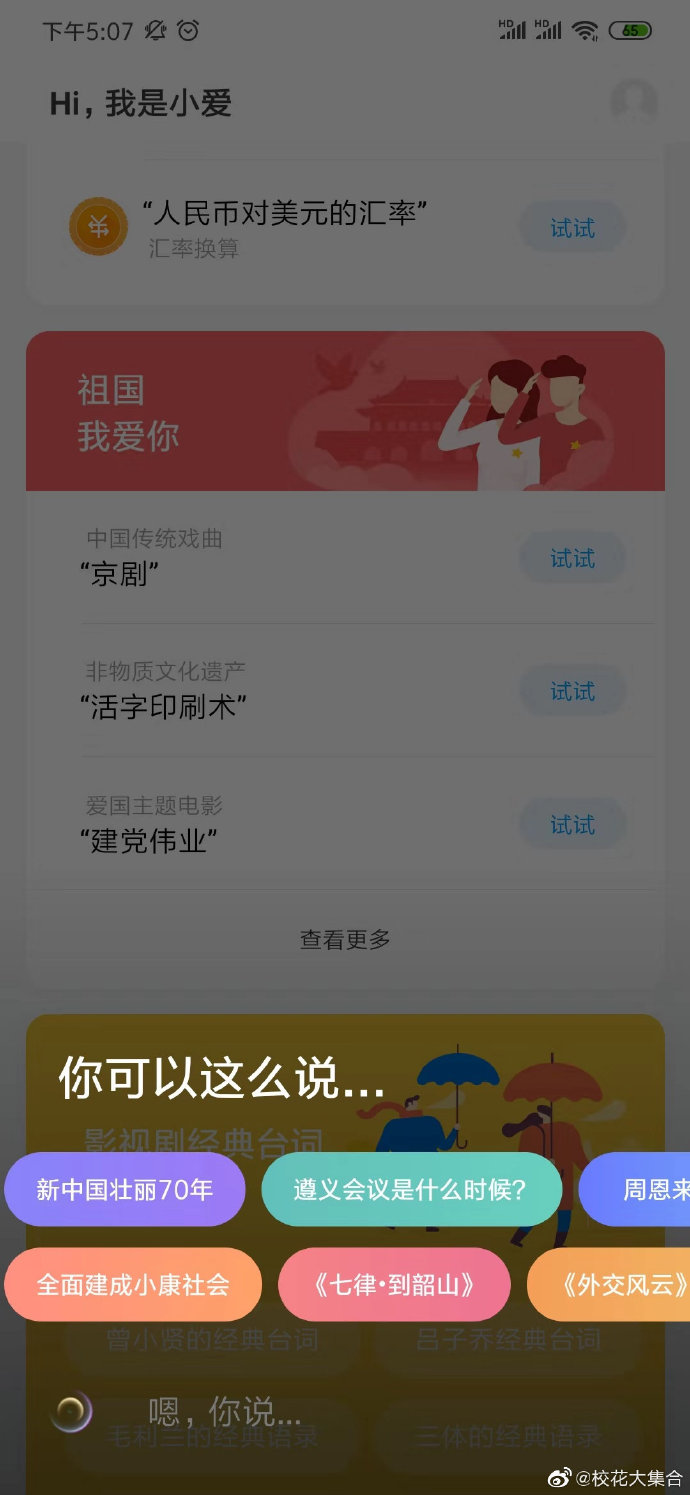
Task: Select the 遵义会议是什么时候? chip
Action: 410,1189
